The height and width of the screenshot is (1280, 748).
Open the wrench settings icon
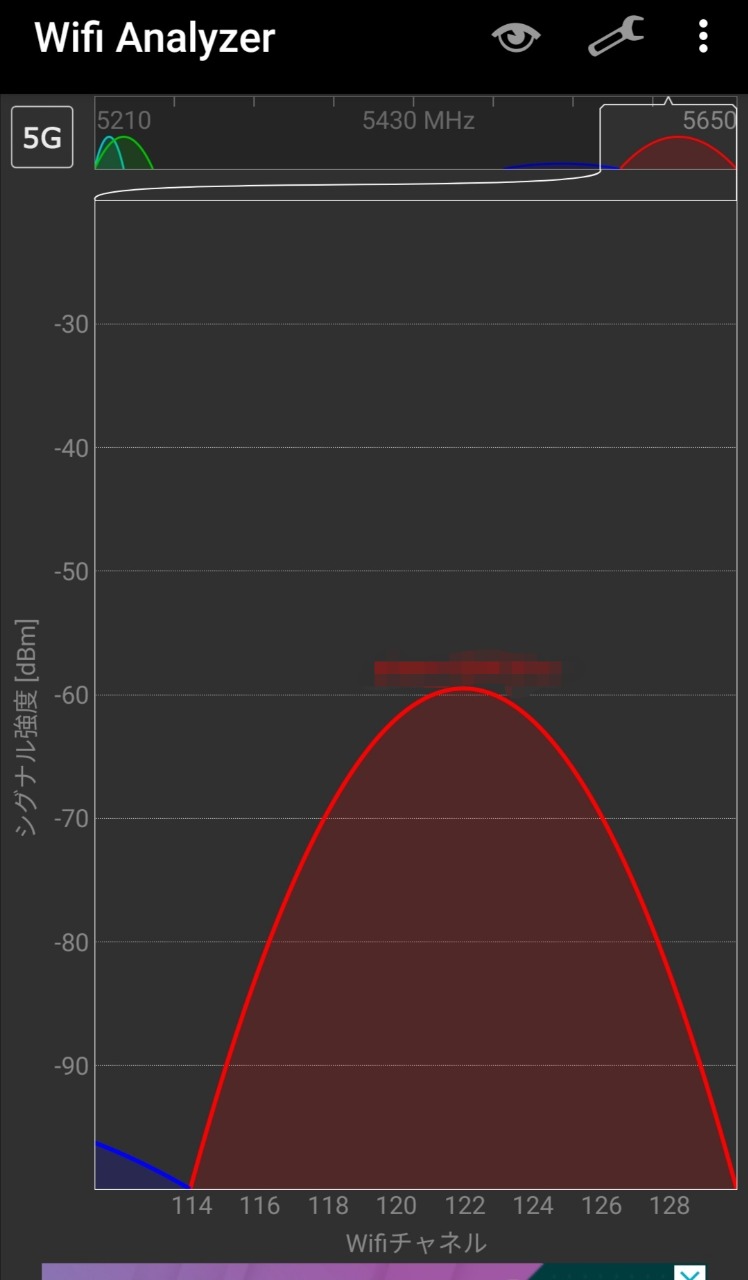click(x=615, y=37)
